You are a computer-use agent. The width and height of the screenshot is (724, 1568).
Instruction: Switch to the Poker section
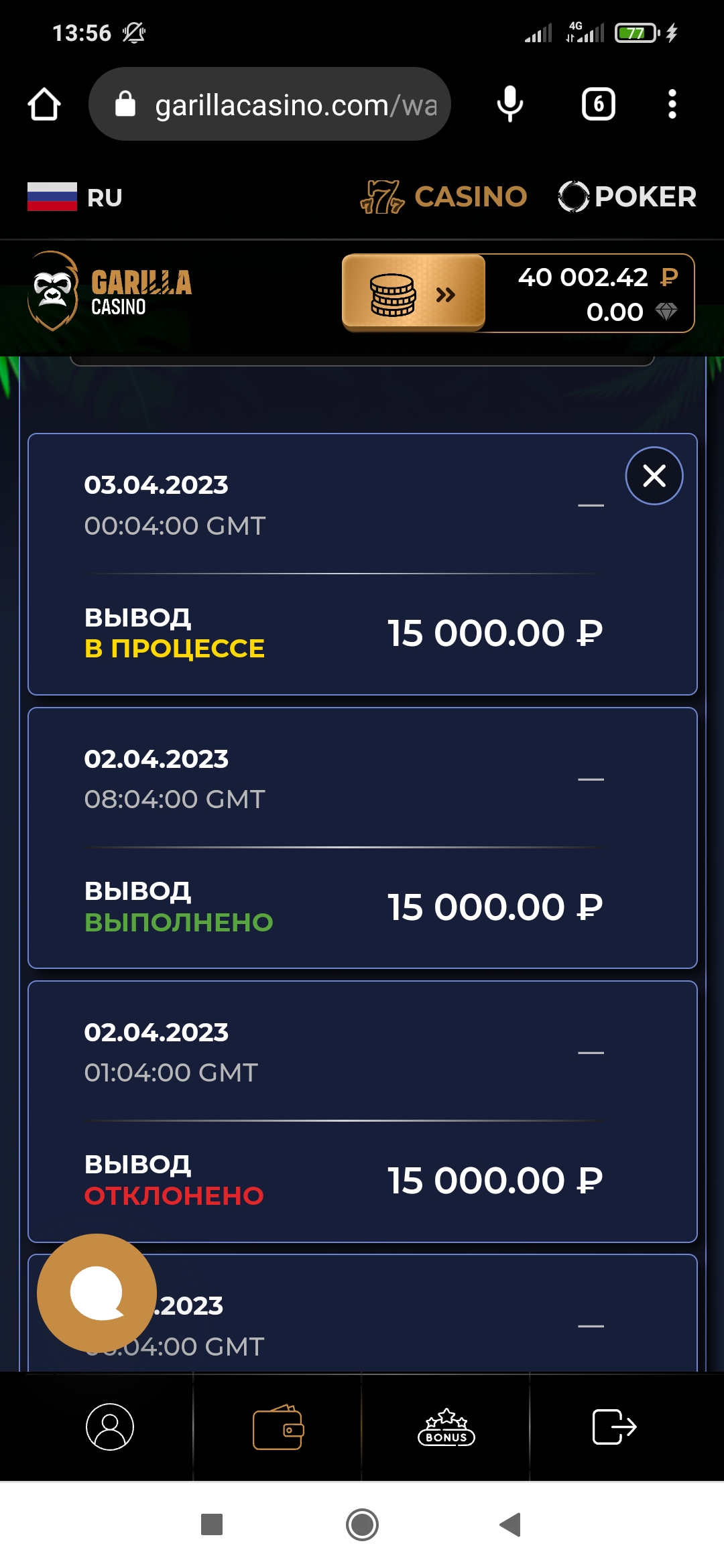pyautogui.click(x=627, y=197)
